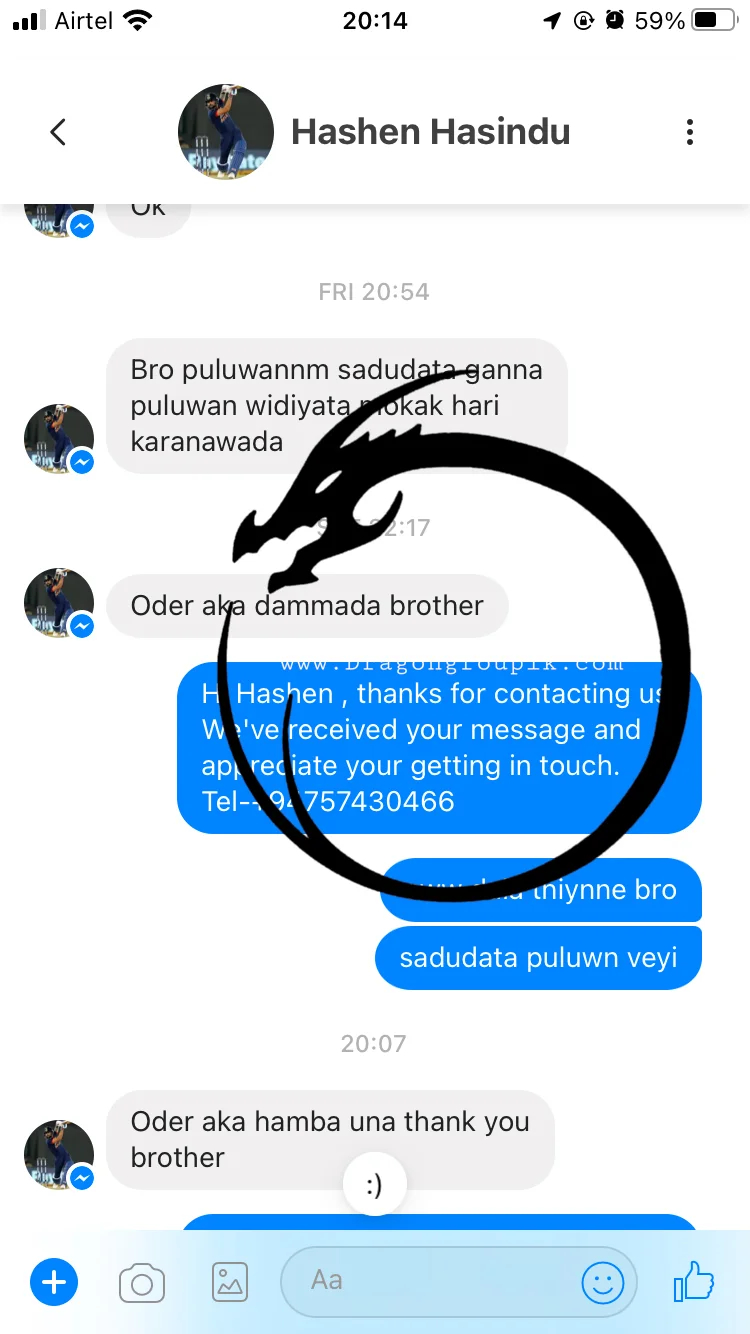The width and height of the screenshot is (750, 1334).
Task: Send a thumbs-up like
Action: (x=694, y=1281)
